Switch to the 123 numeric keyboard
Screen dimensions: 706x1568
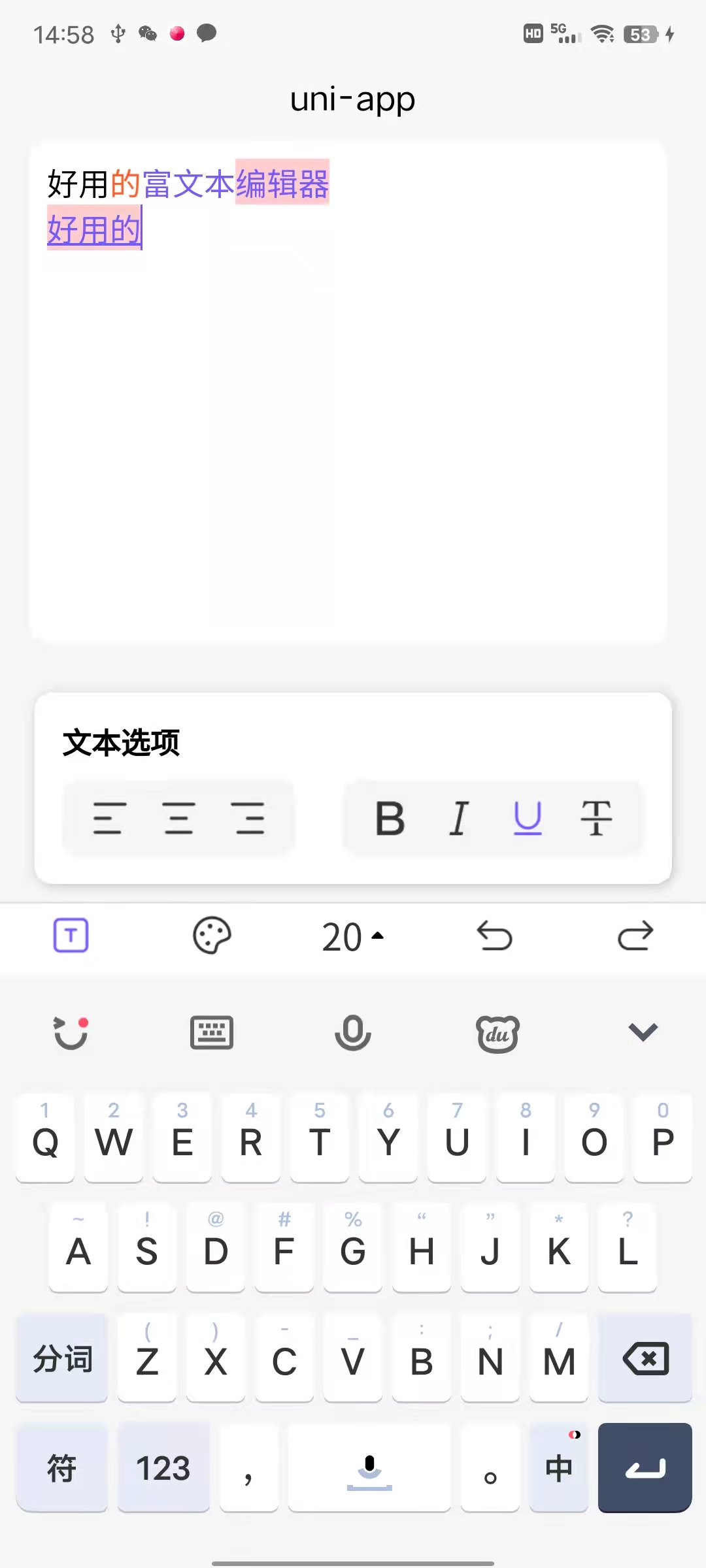coord(163,1468)
